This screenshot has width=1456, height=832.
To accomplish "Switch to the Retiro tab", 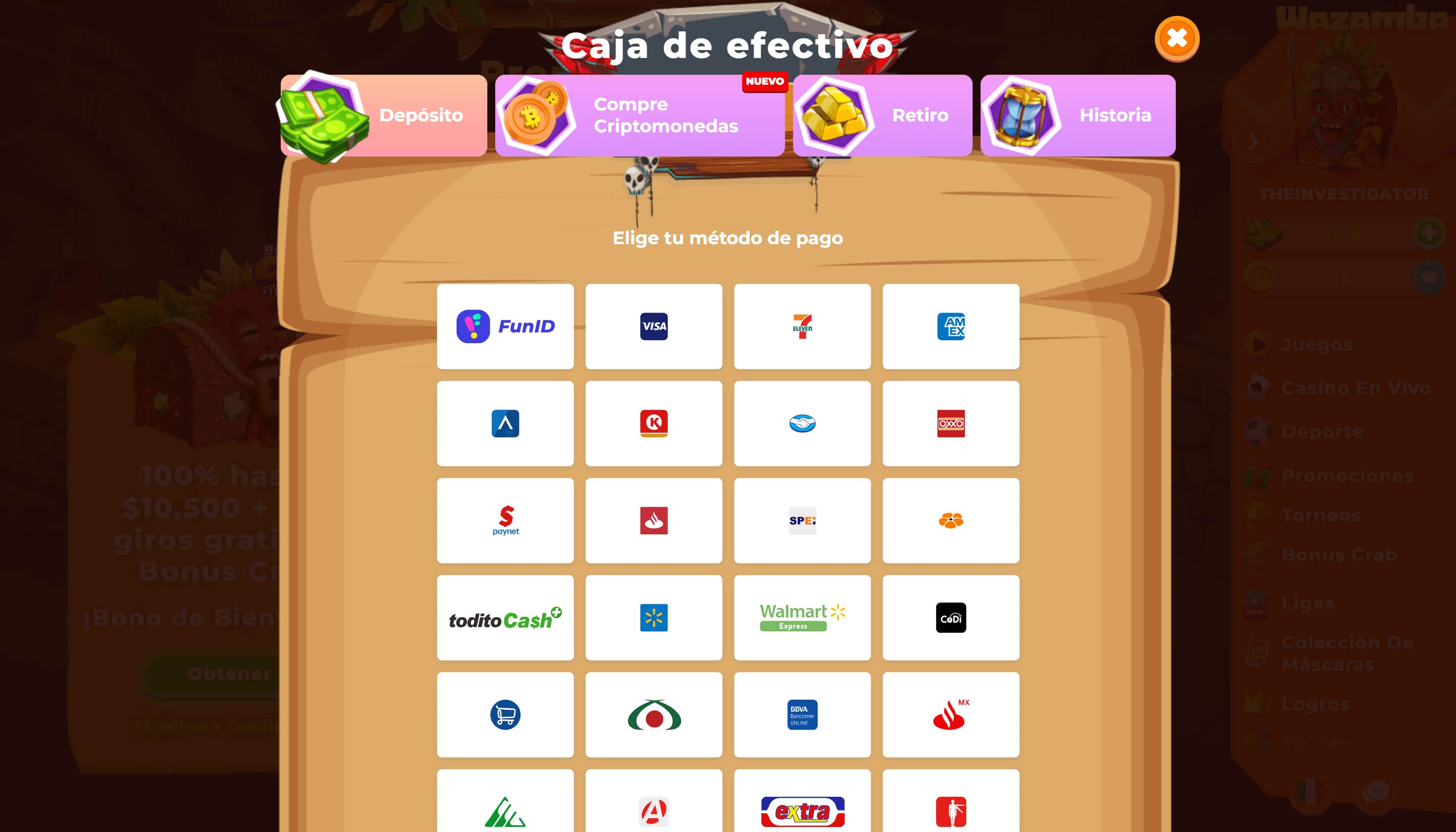I will coord(883,115).
